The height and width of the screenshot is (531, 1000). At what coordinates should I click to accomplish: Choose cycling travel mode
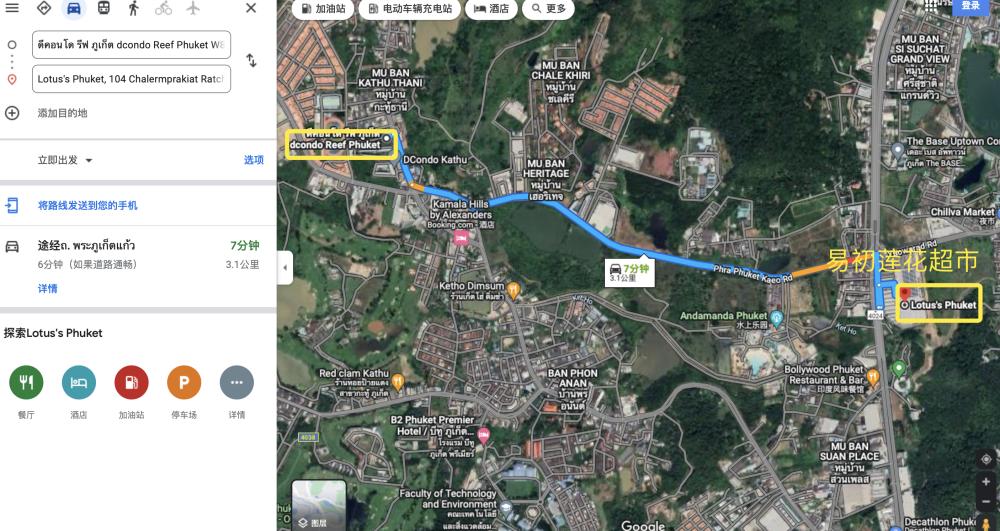[163, 8]
